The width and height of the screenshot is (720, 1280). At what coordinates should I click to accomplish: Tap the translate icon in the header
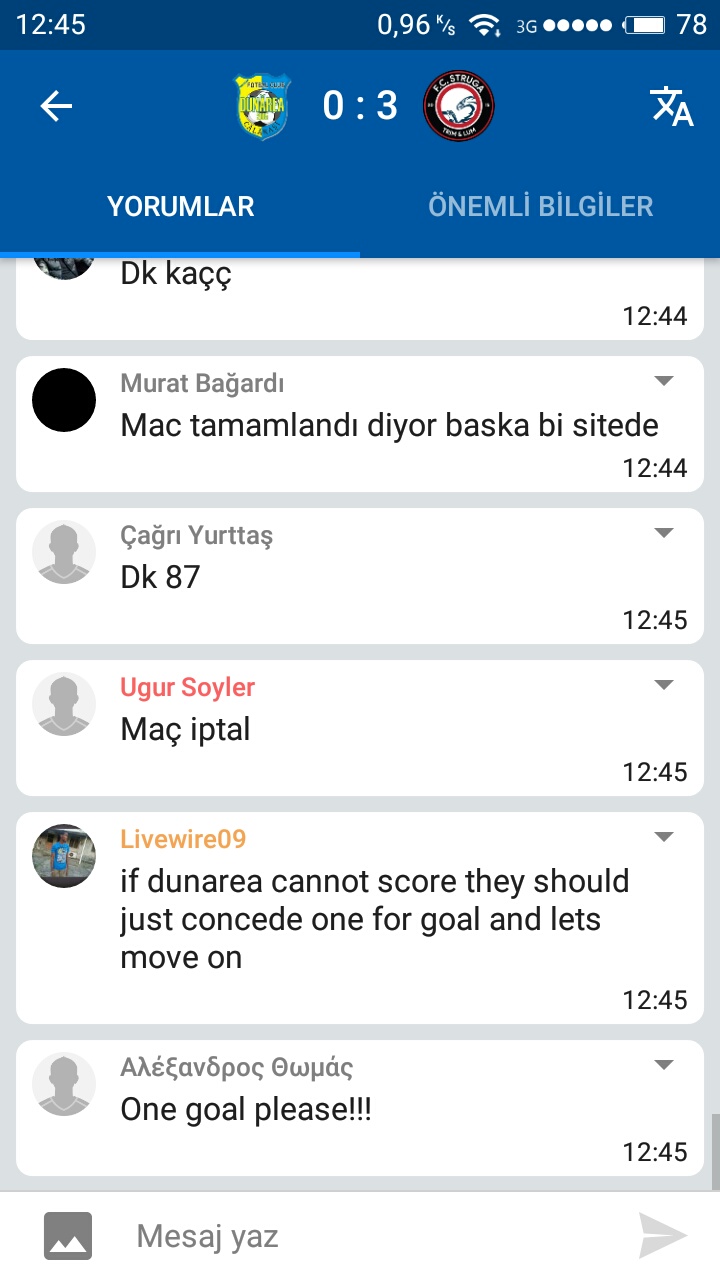(671, 106)
